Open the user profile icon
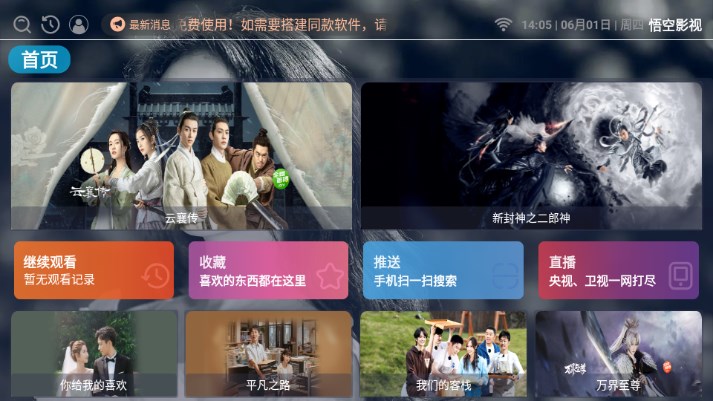 [x=79, y=24]
